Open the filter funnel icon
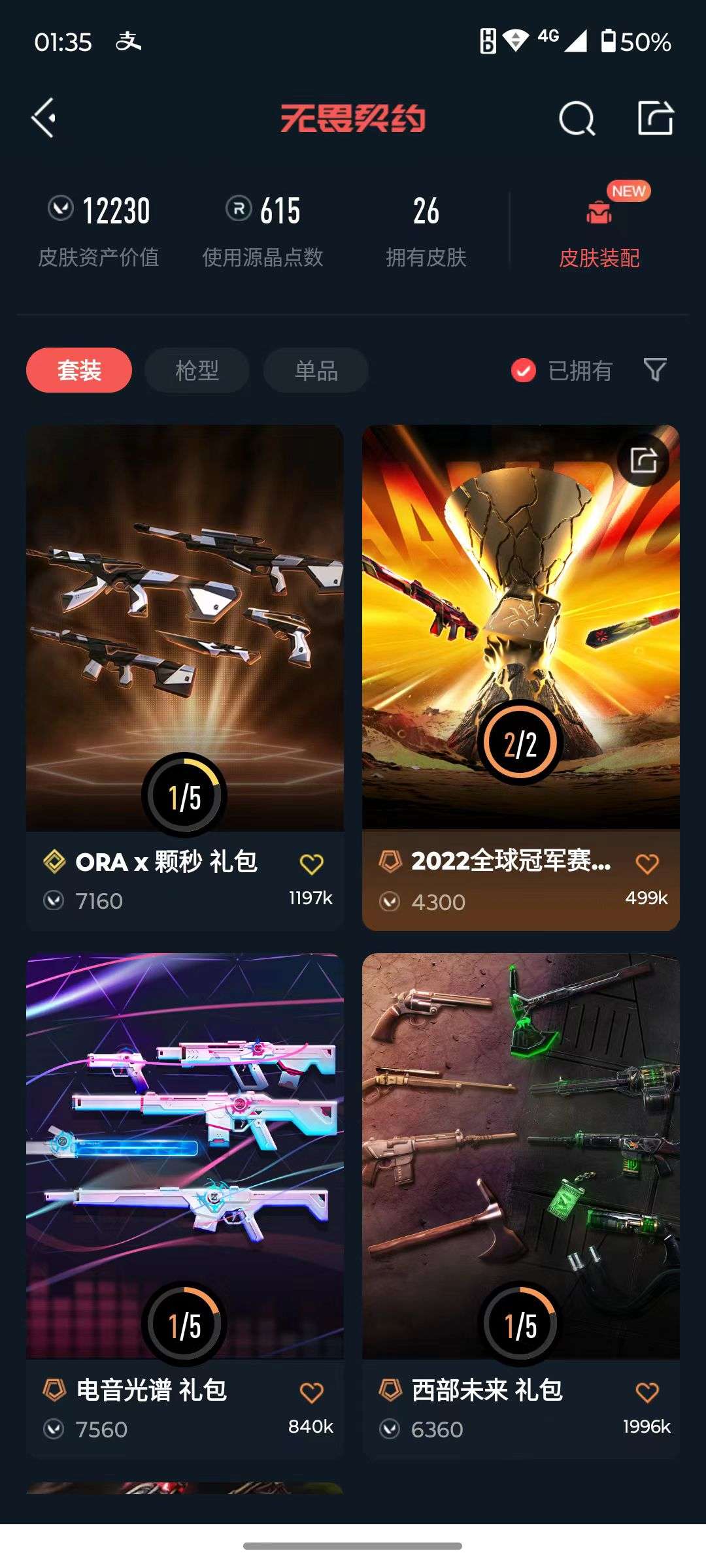Image resolution: width=706 pixels, height=1568 pixels. click(656, 370)
